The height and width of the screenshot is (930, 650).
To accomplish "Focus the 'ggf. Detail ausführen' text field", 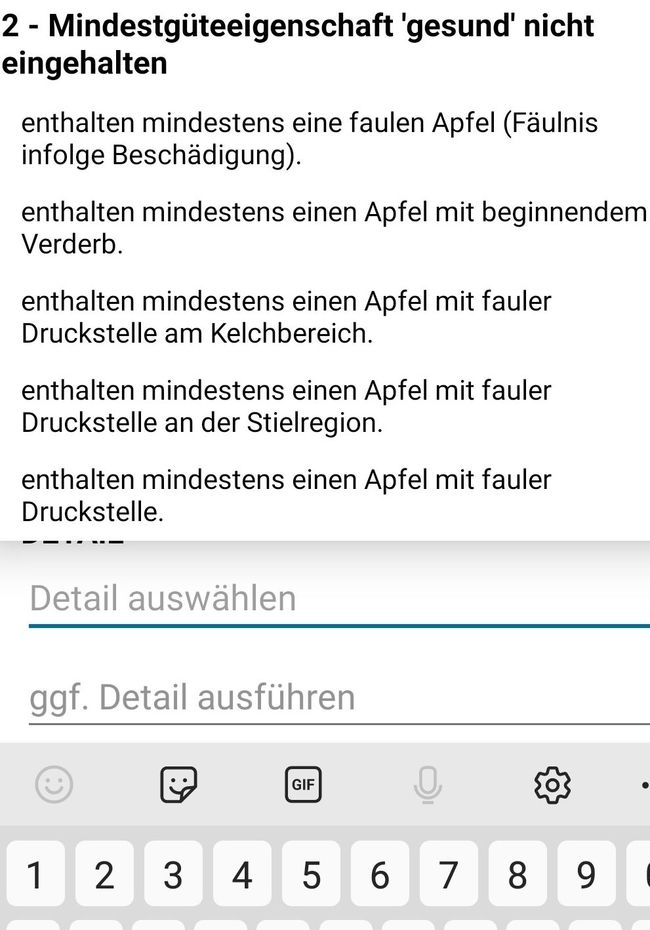I will [337, 697].
